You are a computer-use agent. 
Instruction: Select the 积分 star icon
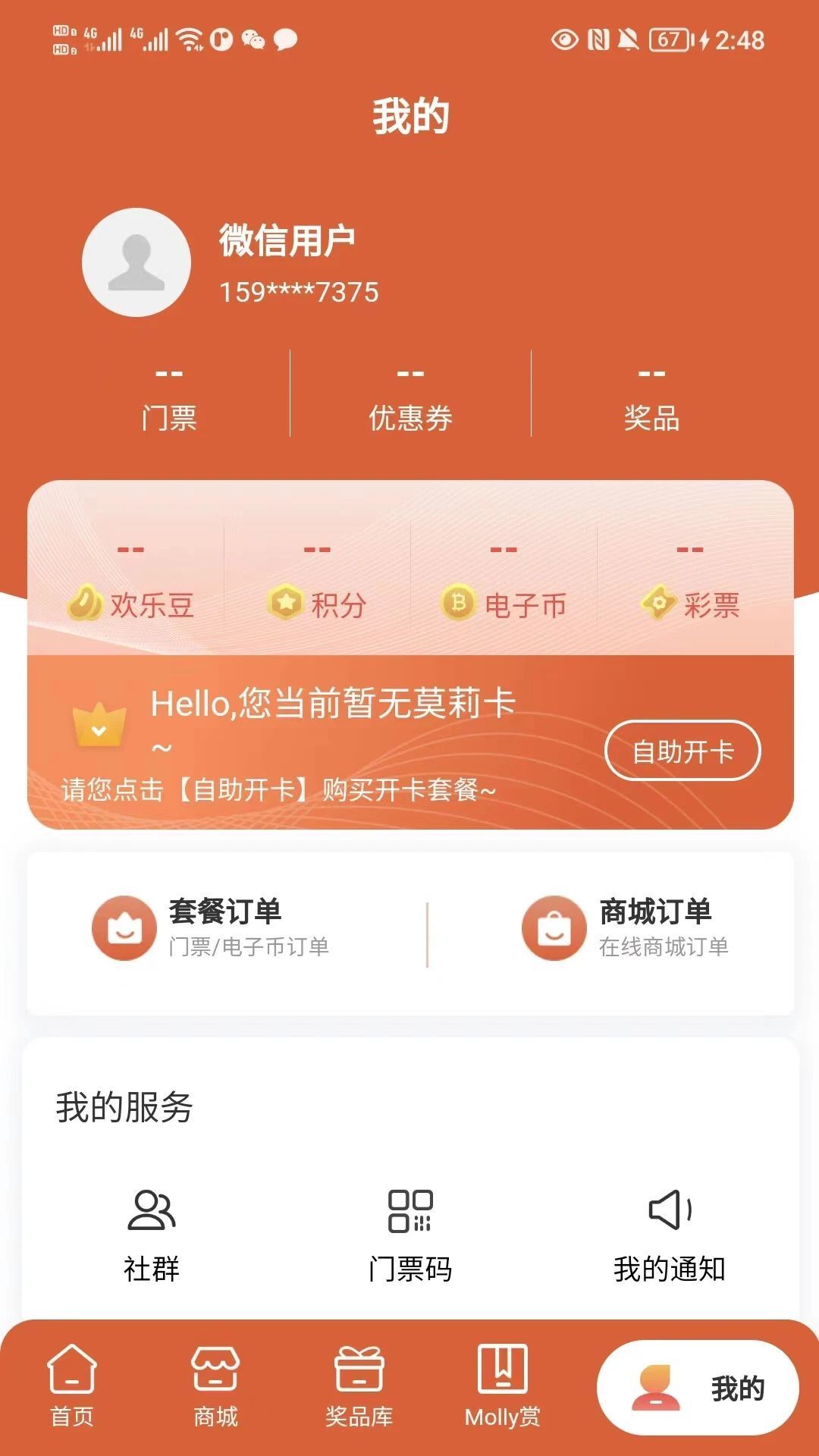(284, 601)
